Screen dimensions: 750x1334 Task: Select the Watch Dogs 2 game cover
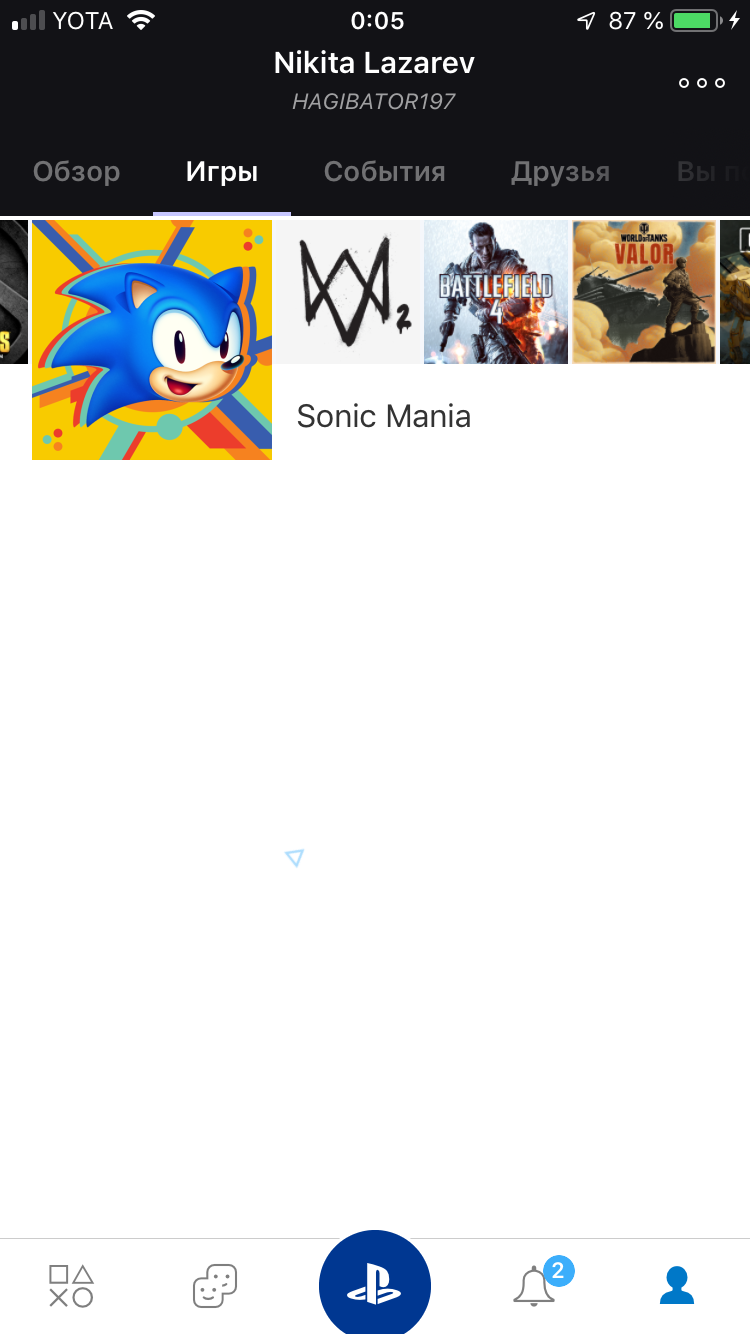point(348,292)
